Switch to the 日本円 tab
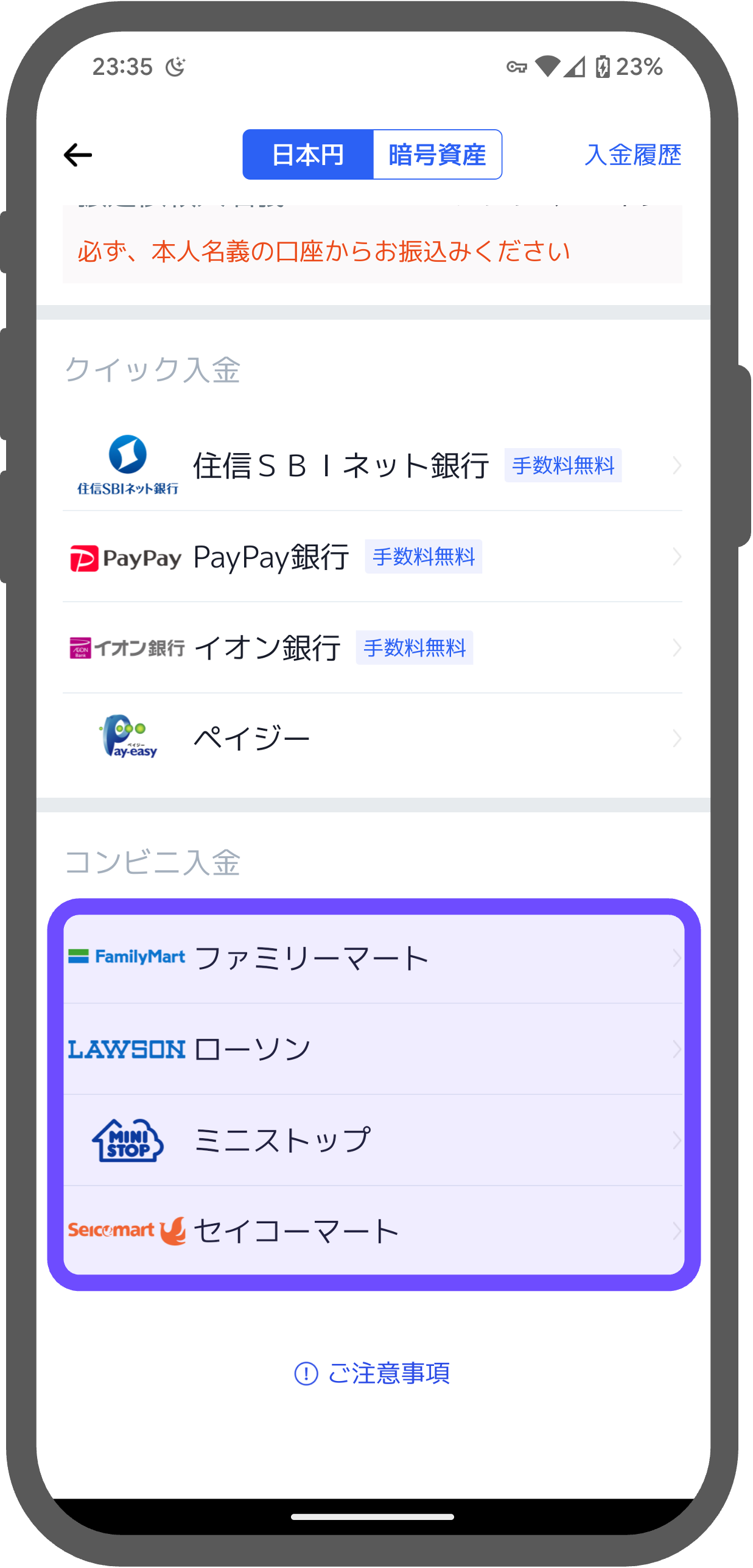The image size is (753, 1568). coord(308,155)
